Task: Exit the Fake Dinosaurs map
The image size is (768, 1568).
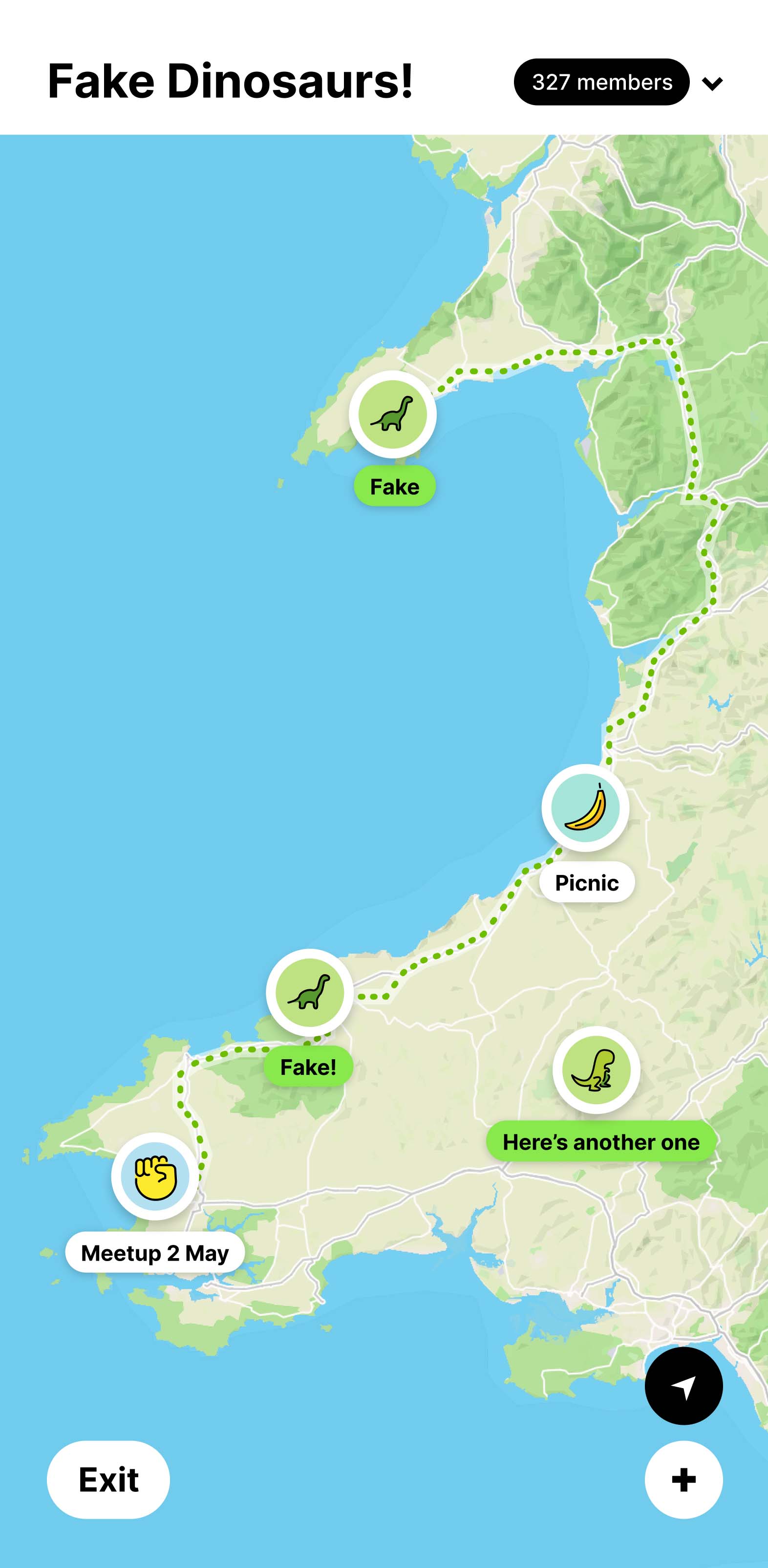Action: pyautogui.click(x=108, y=1480)
